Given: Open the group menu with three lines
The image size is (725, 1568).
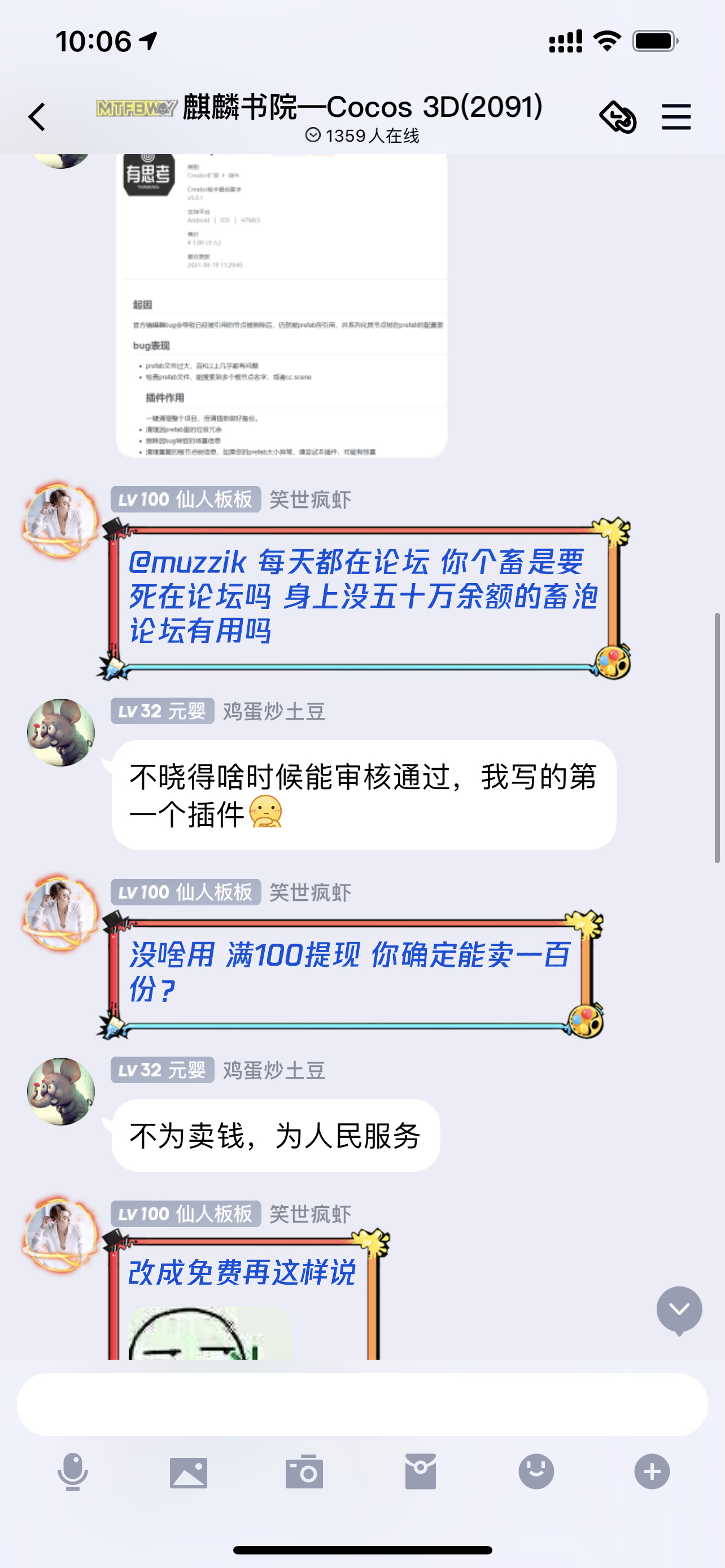Looking at the screenshot, I should tap(676, 116).
